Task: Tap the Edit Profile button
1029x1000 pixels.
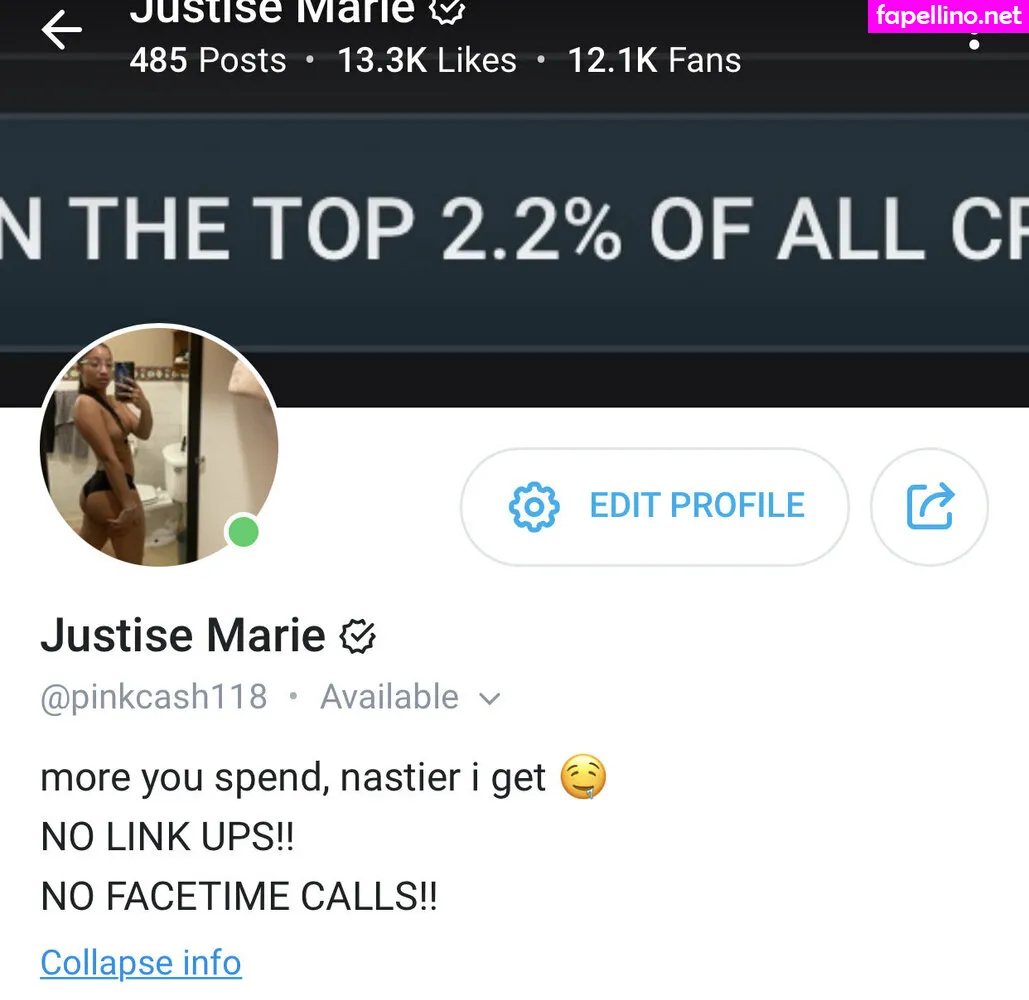Action: coord(655,507)
